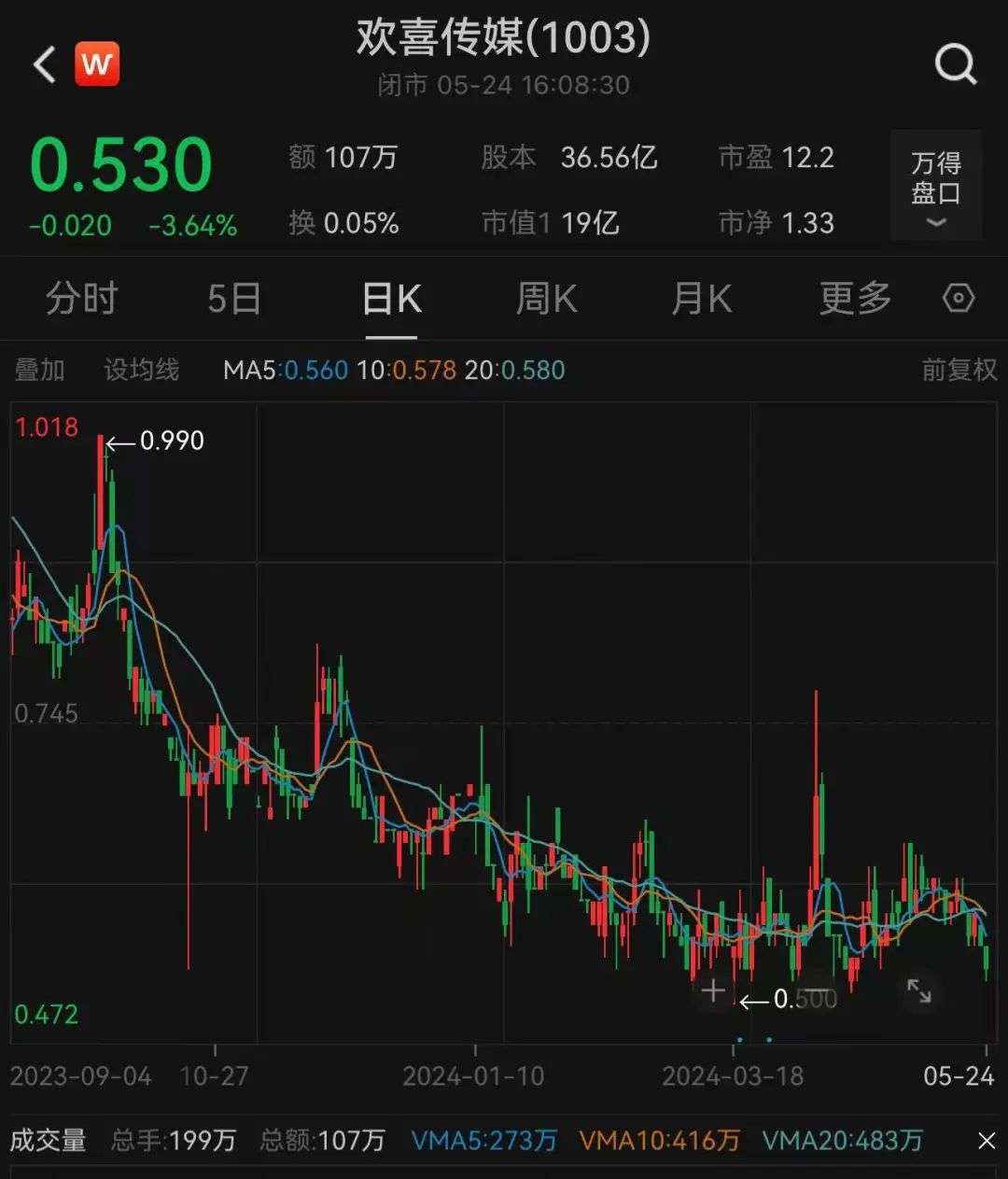This screenshot has height=1179, width=1008.
Task: Switch to the 周K chart tab
Action: tap(547, 299)
